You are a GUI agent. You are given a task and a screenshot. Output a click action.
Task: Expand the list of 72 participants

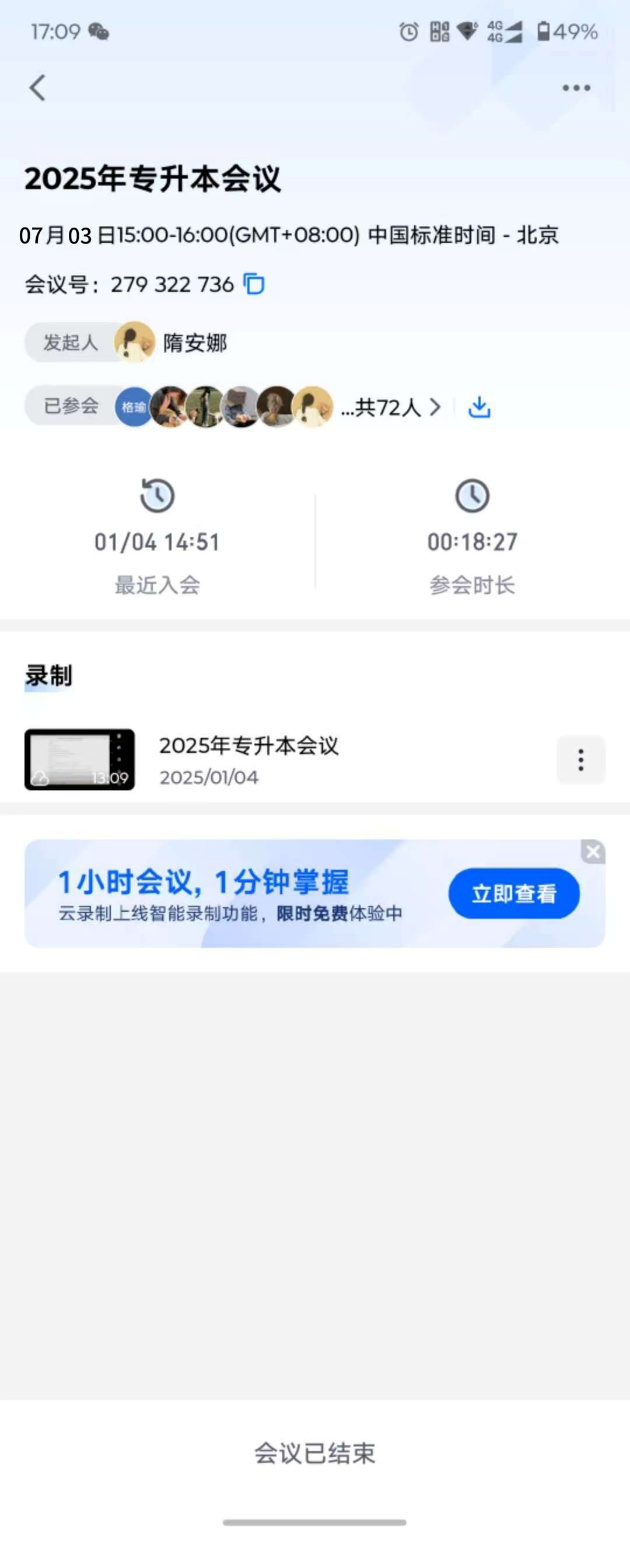[434, 407]
